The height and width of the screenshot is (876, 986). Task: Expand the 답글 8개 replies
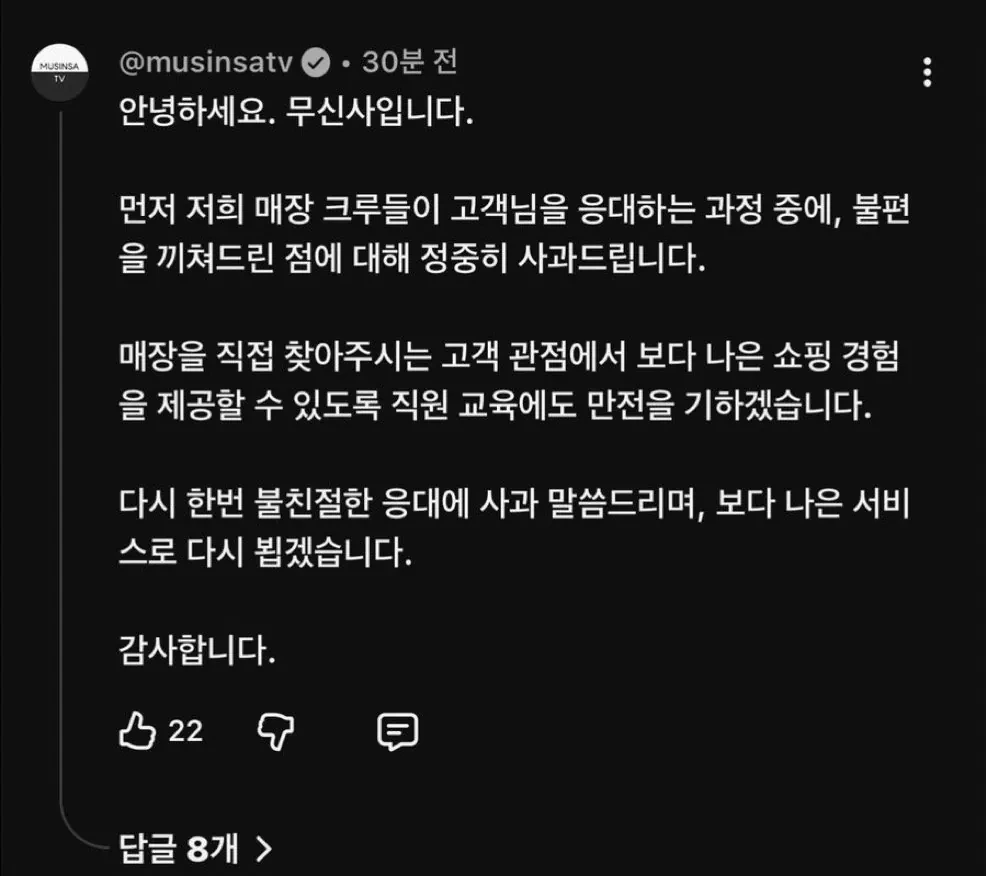(194, 849)
